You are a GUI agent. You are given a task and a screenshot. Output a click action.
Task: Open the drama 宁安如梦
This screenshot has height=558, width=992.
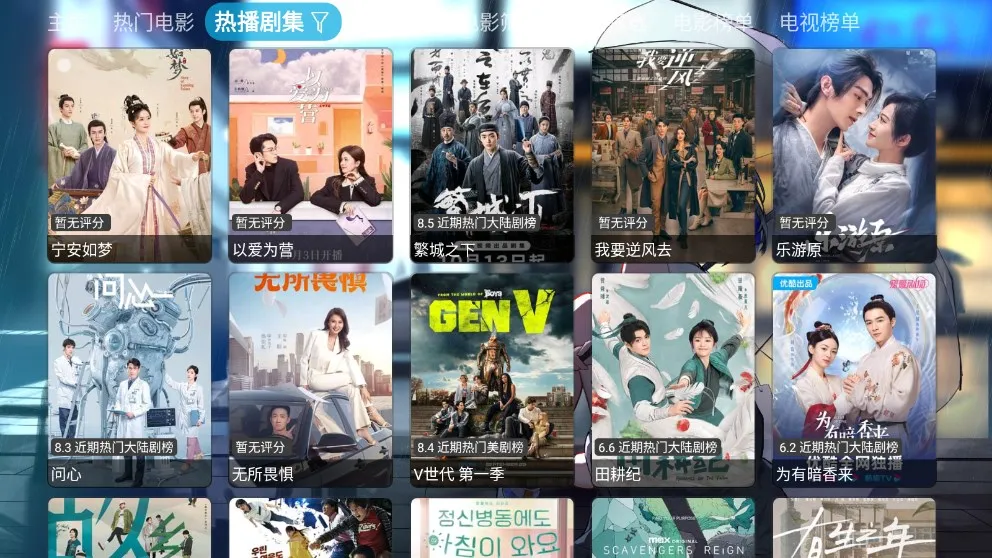(x=129, y=155)
